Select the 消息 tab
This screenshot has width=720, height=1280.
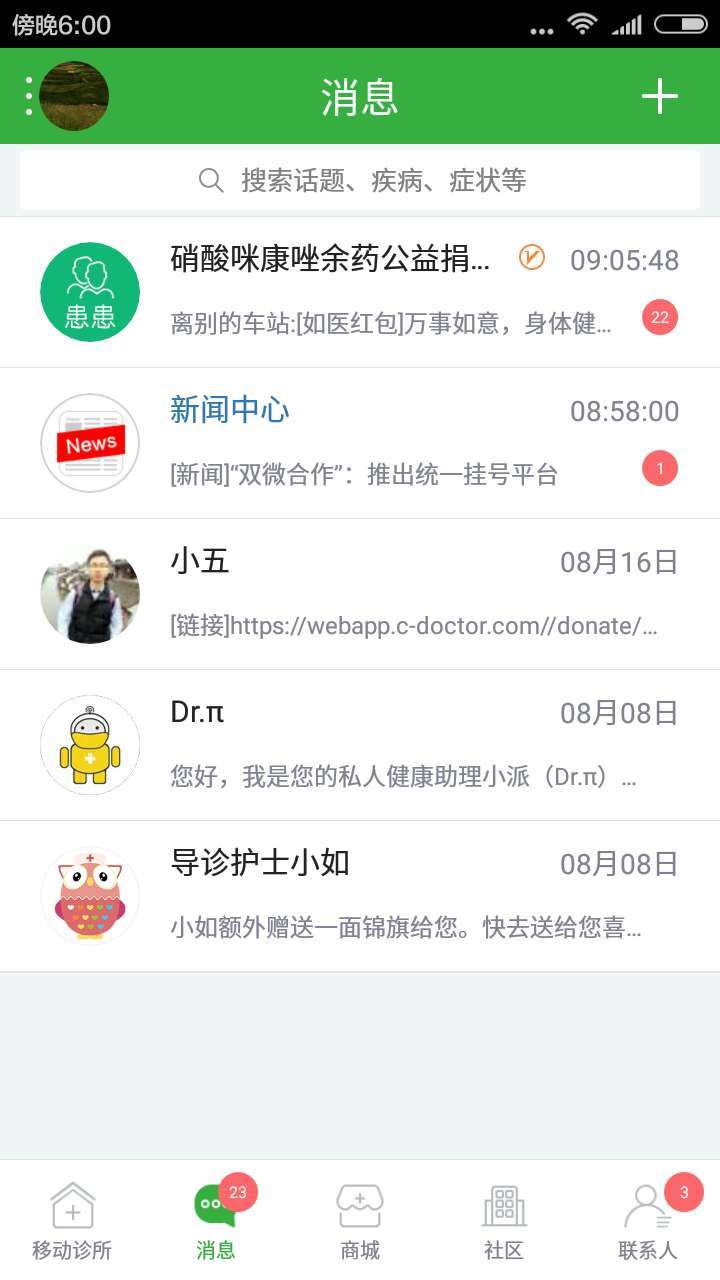coord(216,1220)
